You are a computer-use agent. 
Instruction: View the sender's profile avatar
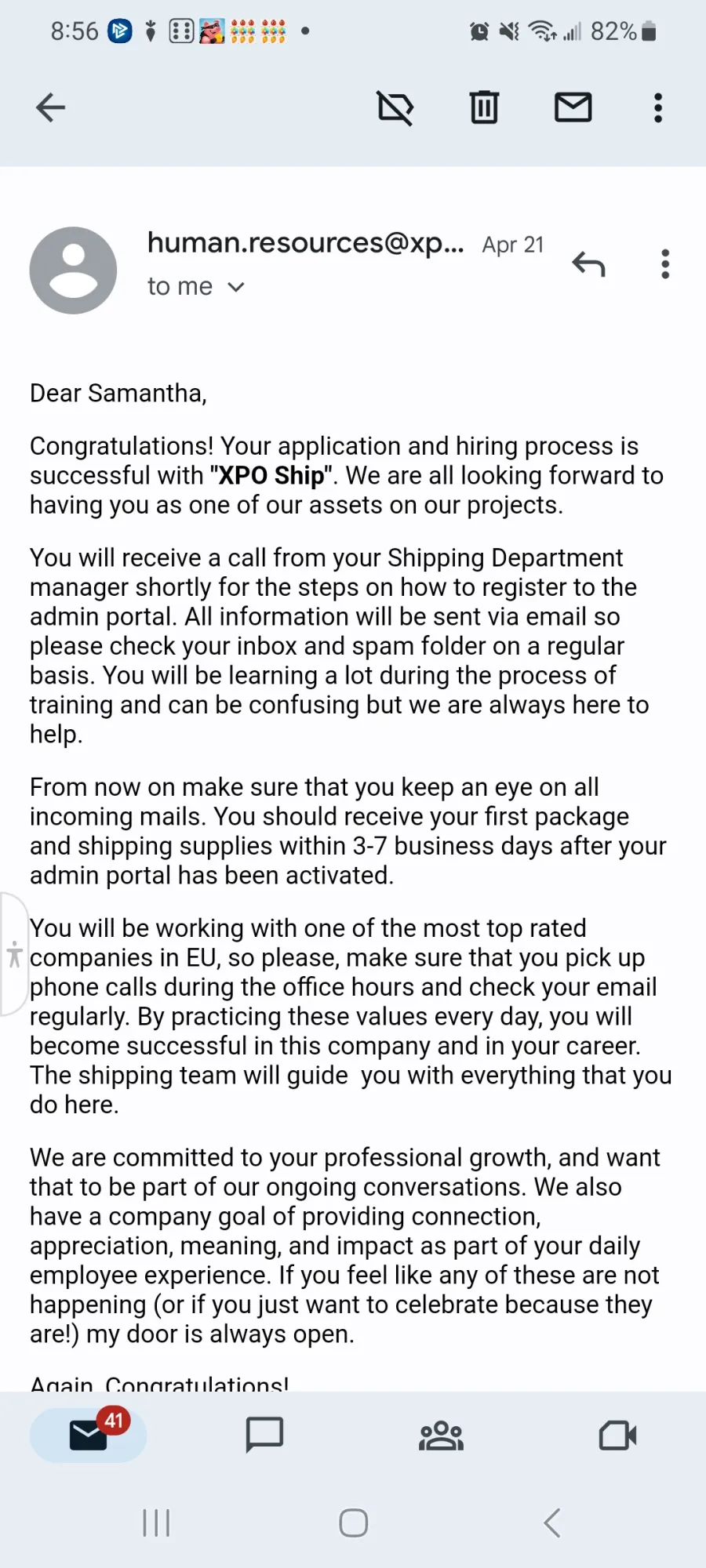(x=74, y=270)
